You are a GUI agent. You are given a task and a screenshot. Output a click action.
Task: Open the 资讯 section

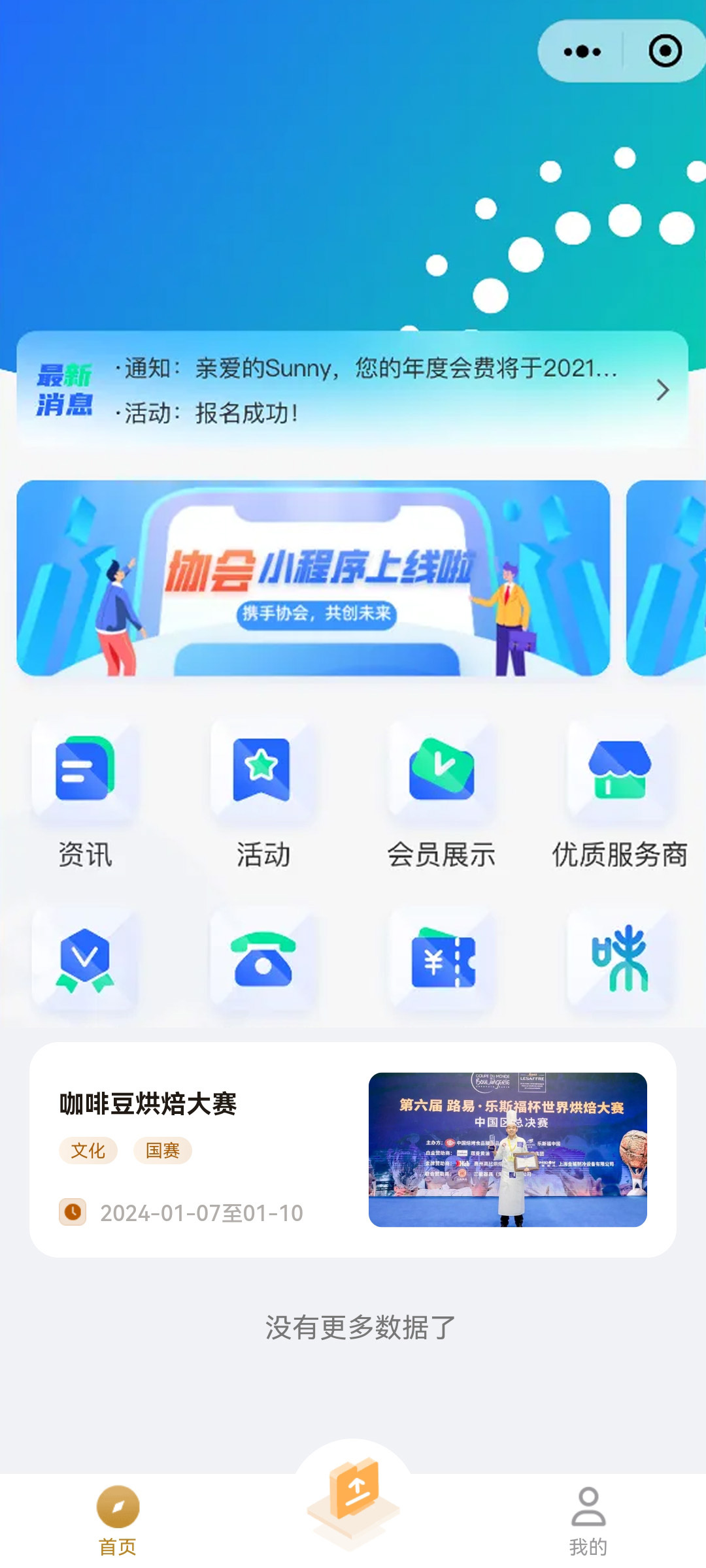click(x=85, y=794)
